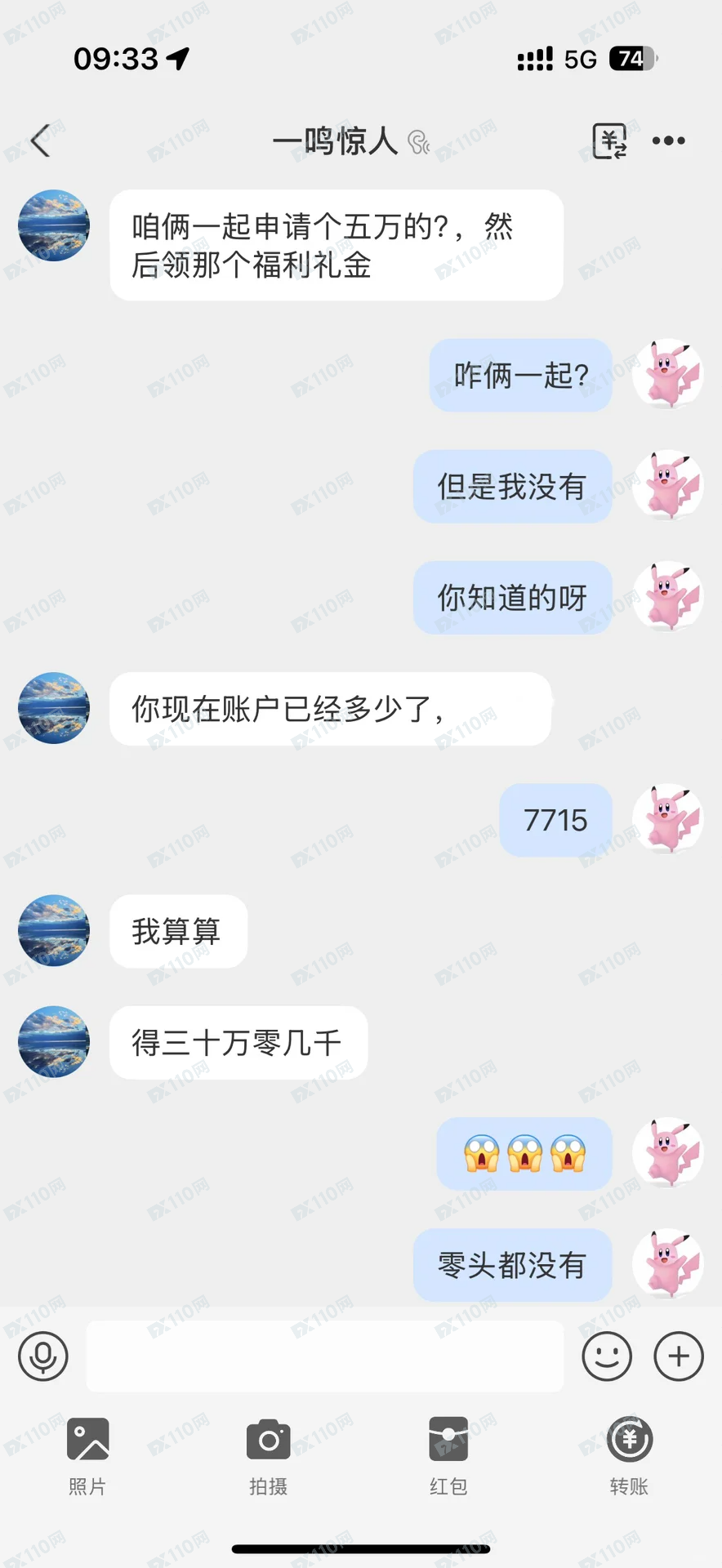
Task: Focus the message text field
Action: click(324, 1356)
